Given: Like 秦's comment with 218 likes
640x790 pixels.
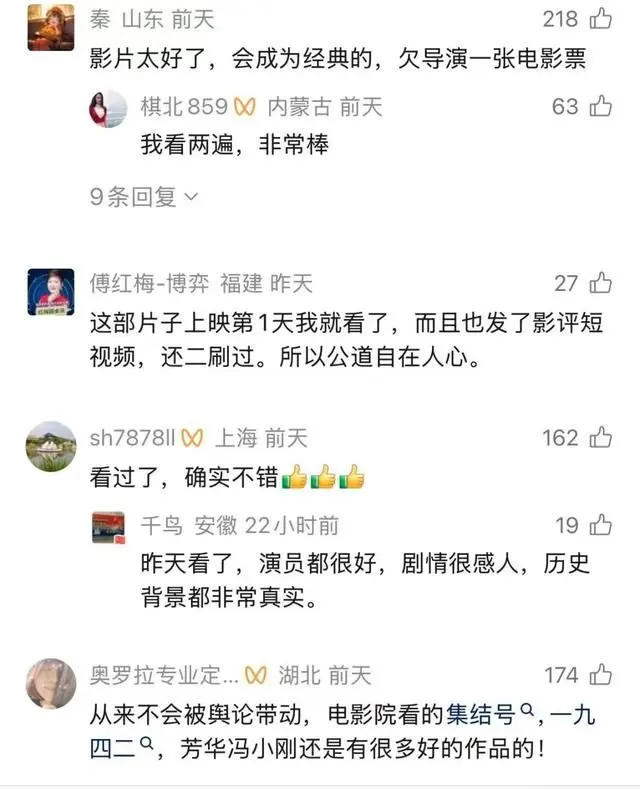Looking at the screenshot, I should [601, 19].
